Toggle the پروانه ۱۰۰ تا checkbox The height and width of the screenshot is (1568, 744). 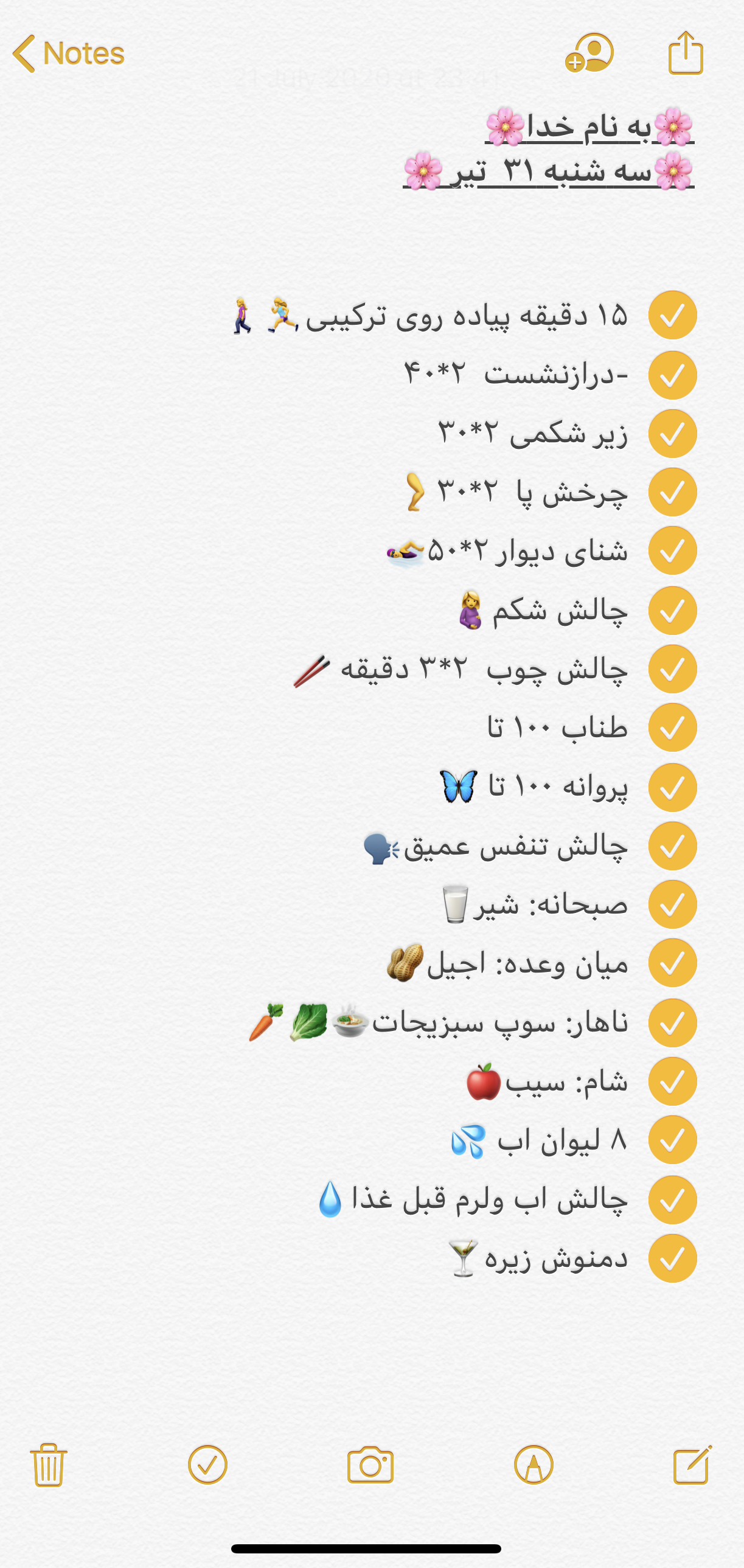(672, 787)
